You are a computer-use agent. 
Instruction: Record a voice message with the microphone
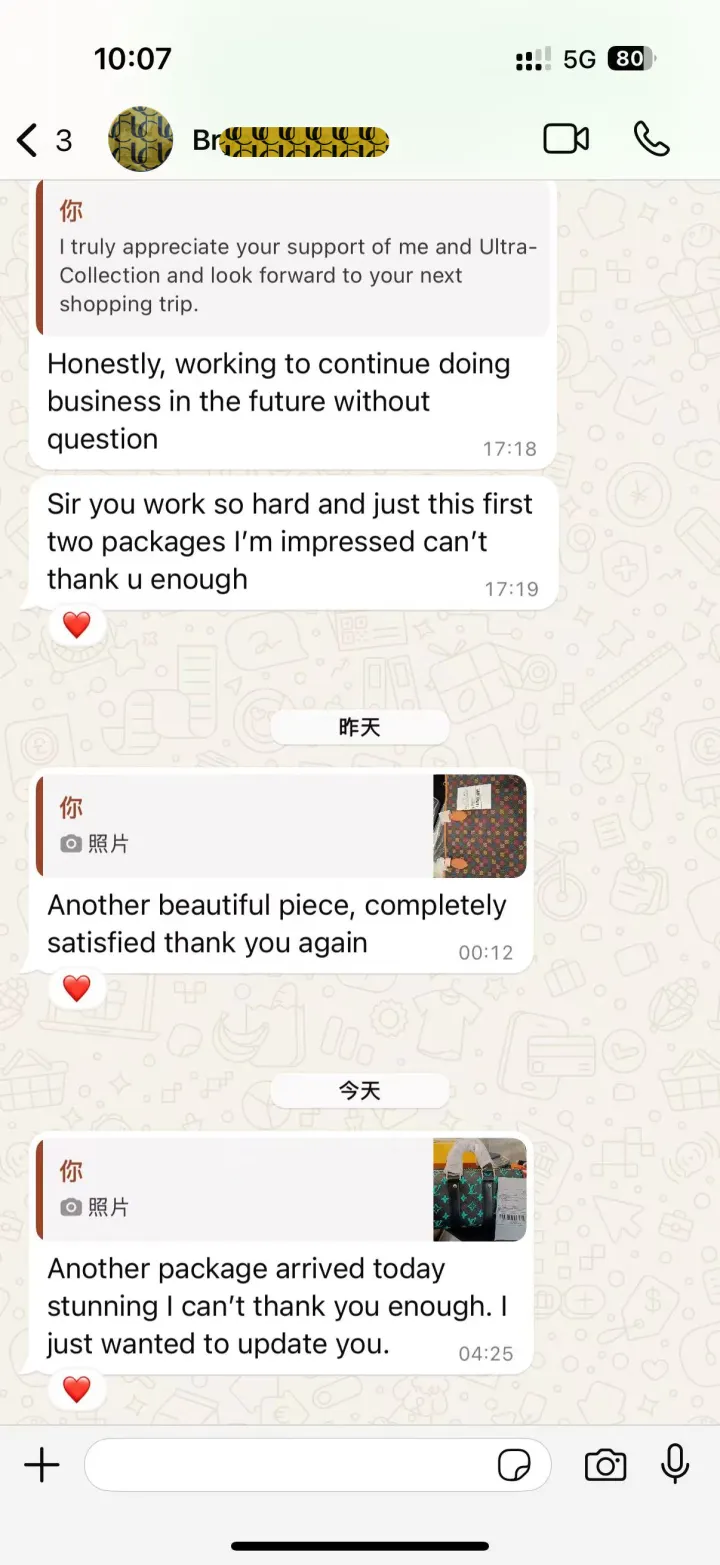(x=675, y=1464)
